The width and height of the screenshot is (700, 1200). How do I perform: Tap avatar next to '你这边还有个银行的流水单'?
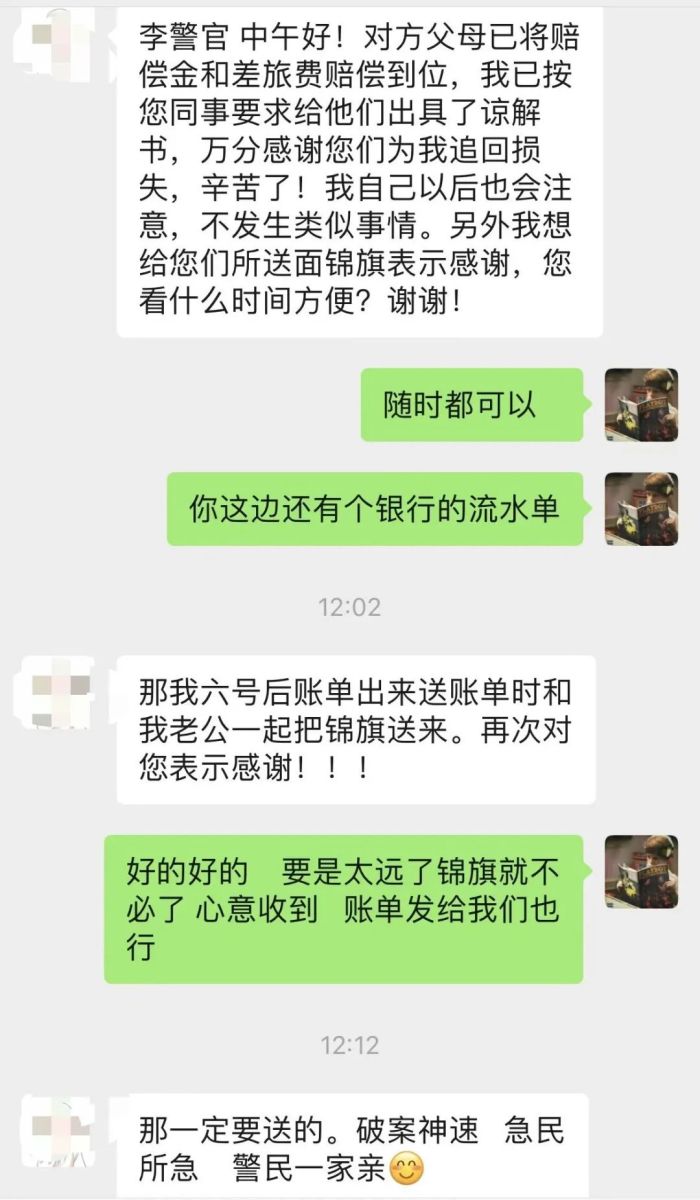641,509
